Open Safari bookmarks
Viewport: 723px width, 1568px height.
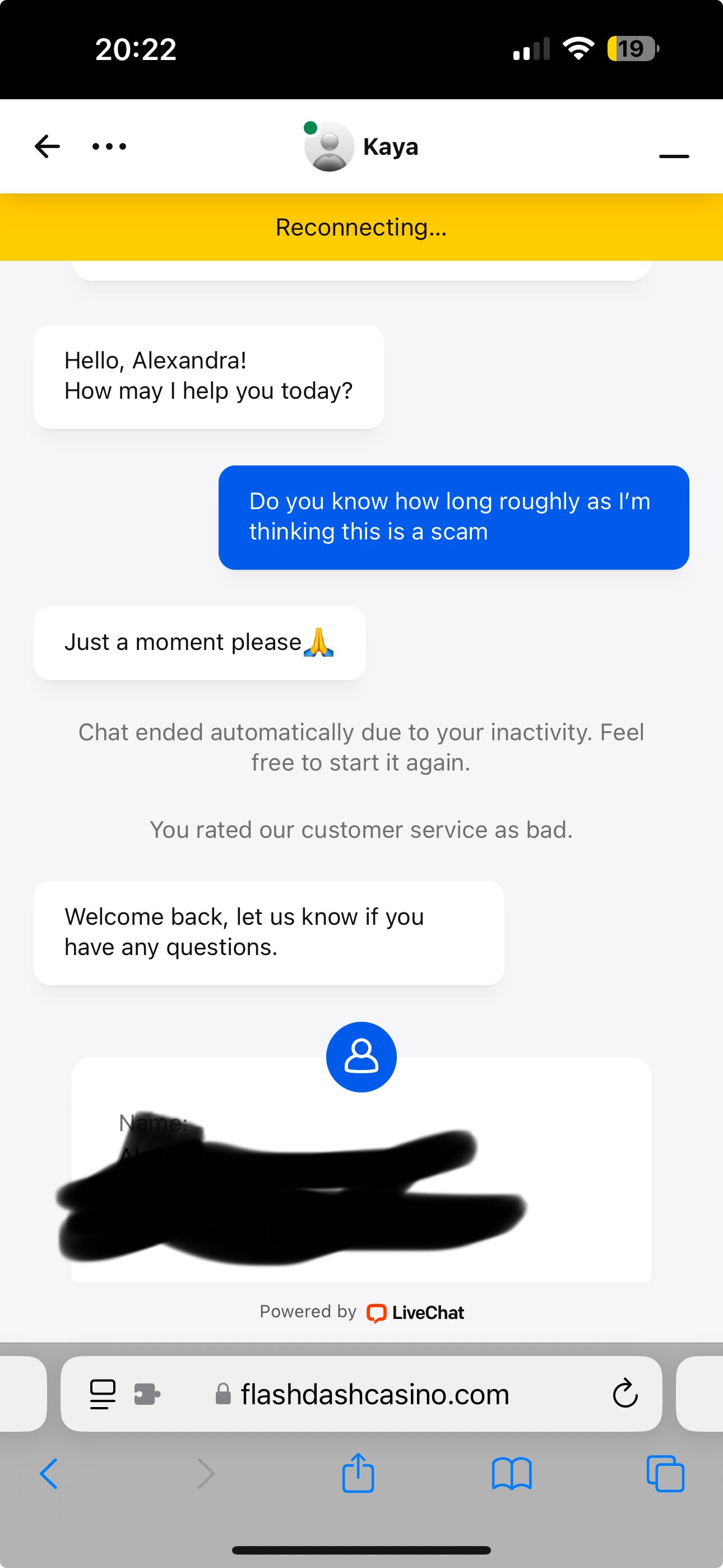(x=512, y=1474)
